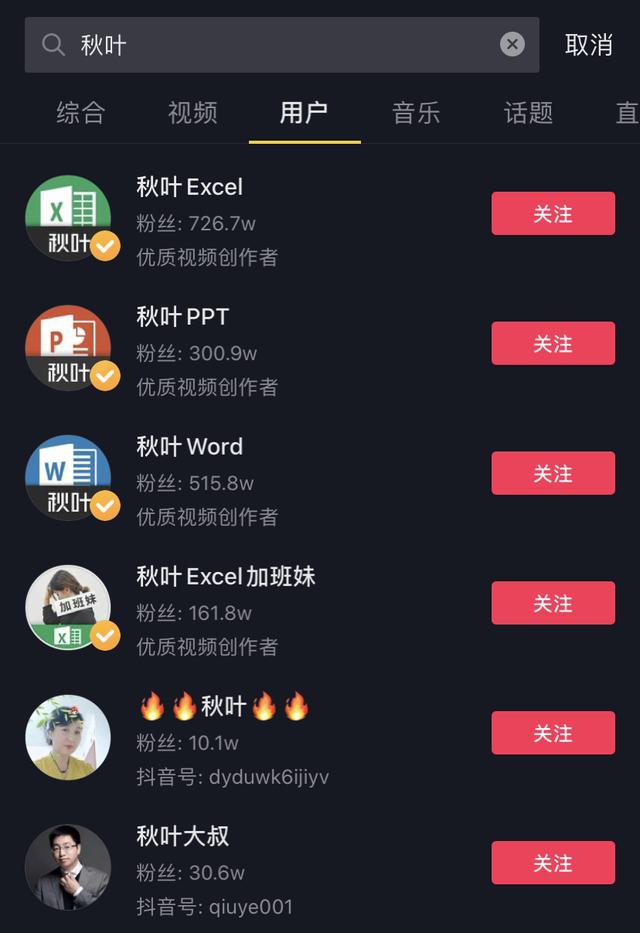
Task: Cancel the search with 取消
Action: [x=588, y=45]
